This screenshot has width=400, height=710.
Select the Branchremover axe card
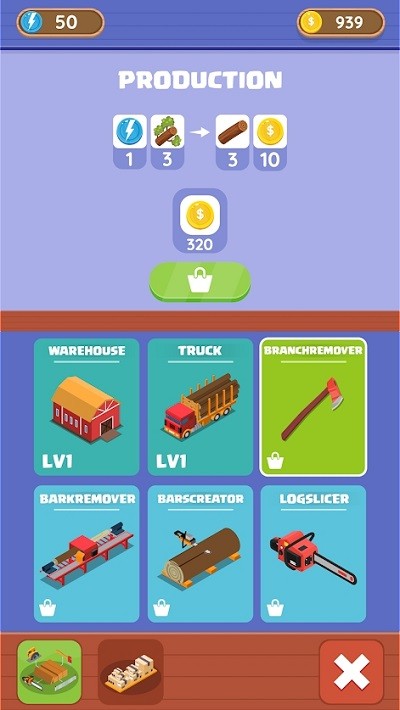pyautogui.click(x=313, y=407)
